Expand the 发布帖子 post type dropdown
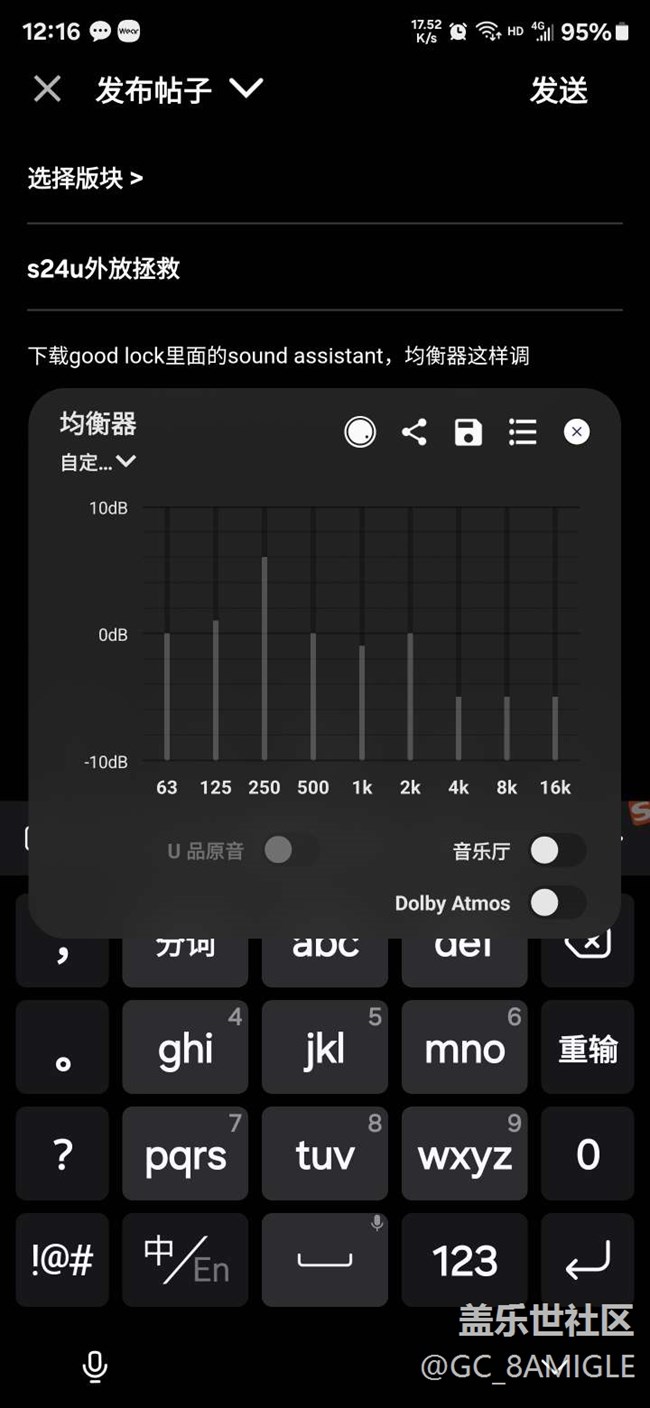 coord(245,89)
